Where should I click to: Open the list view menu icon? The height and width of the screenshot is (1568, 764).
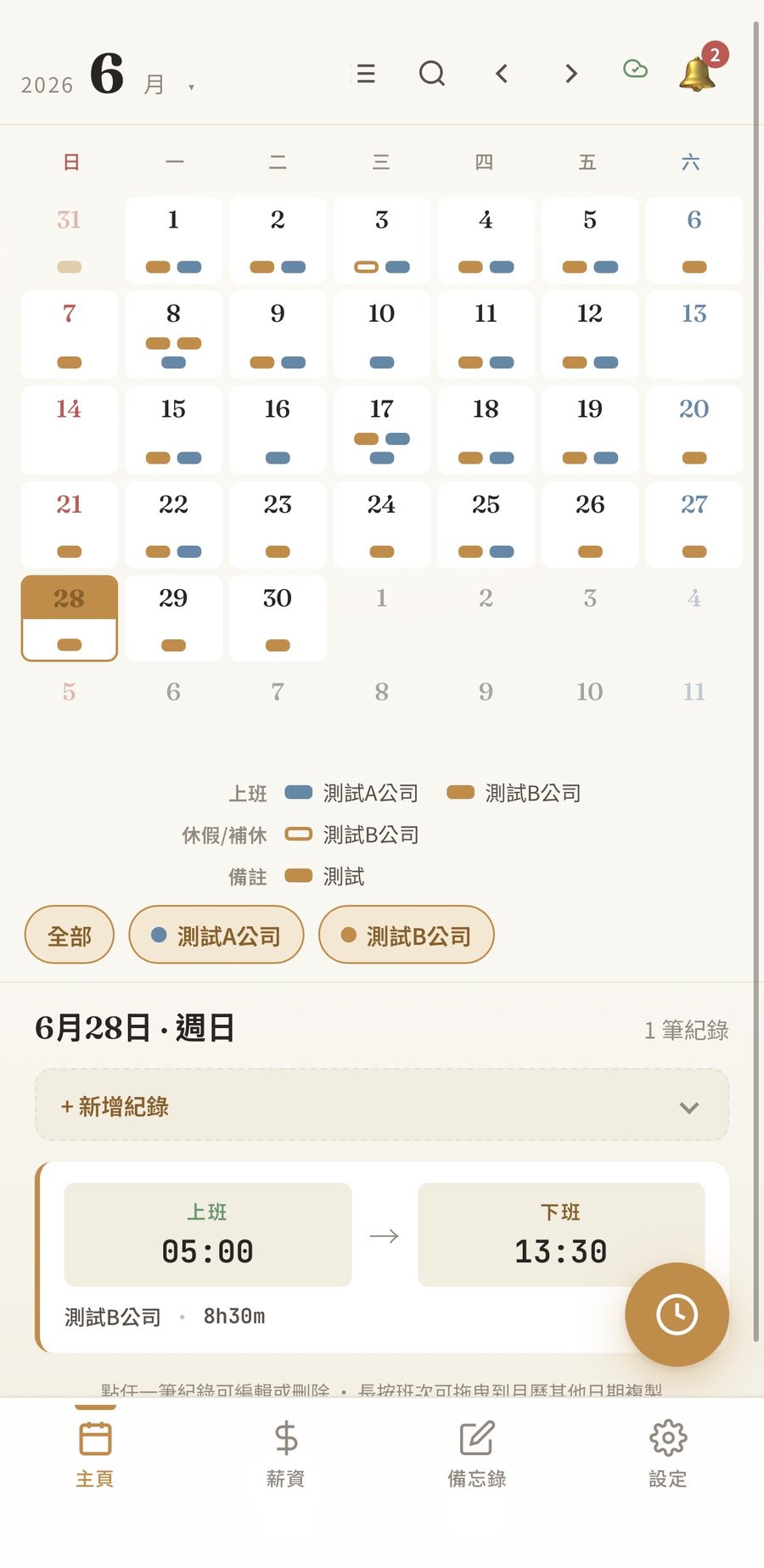pyautogui.click(x=366, y=74)
